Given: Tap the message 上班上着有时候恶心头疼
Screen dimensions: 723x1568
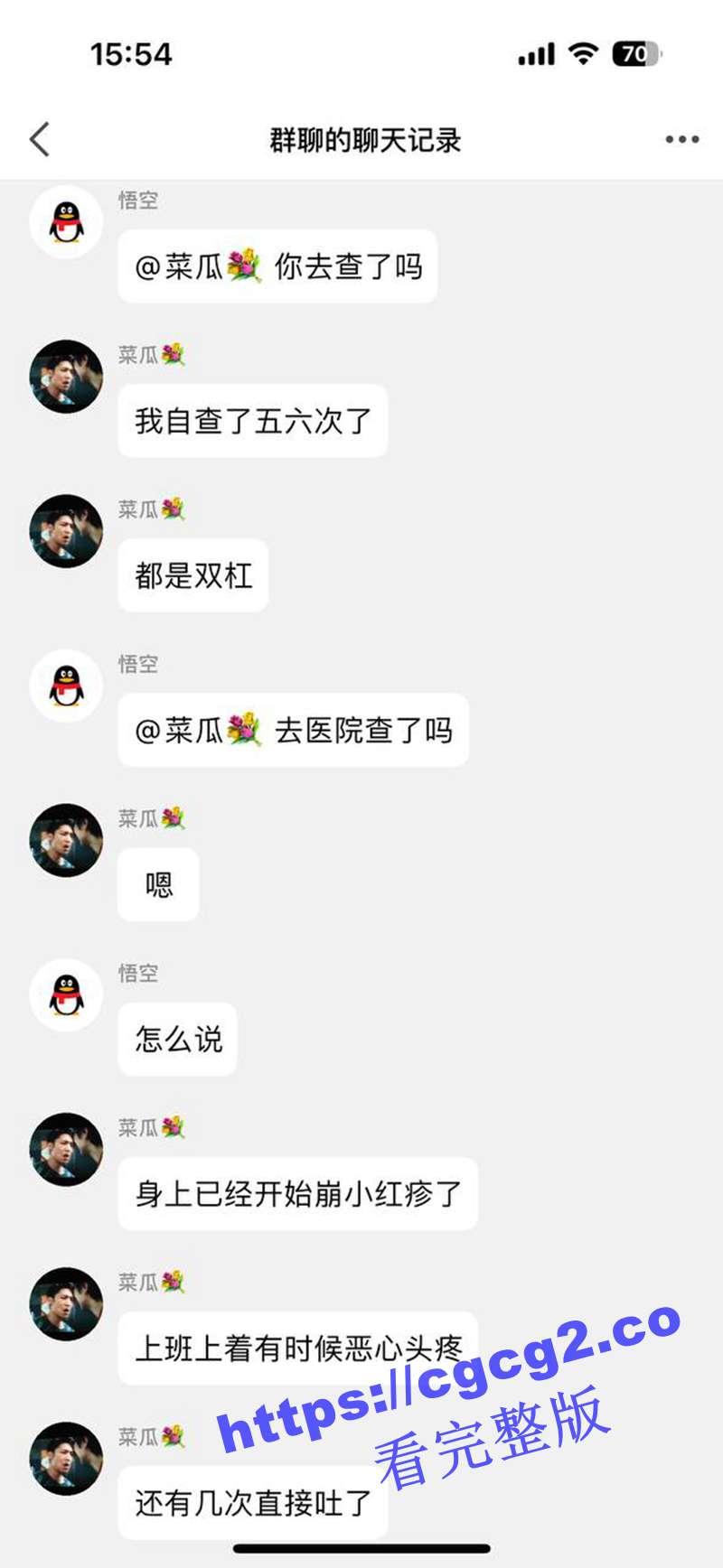Looking at the screenshot, I should (300, 1348).
